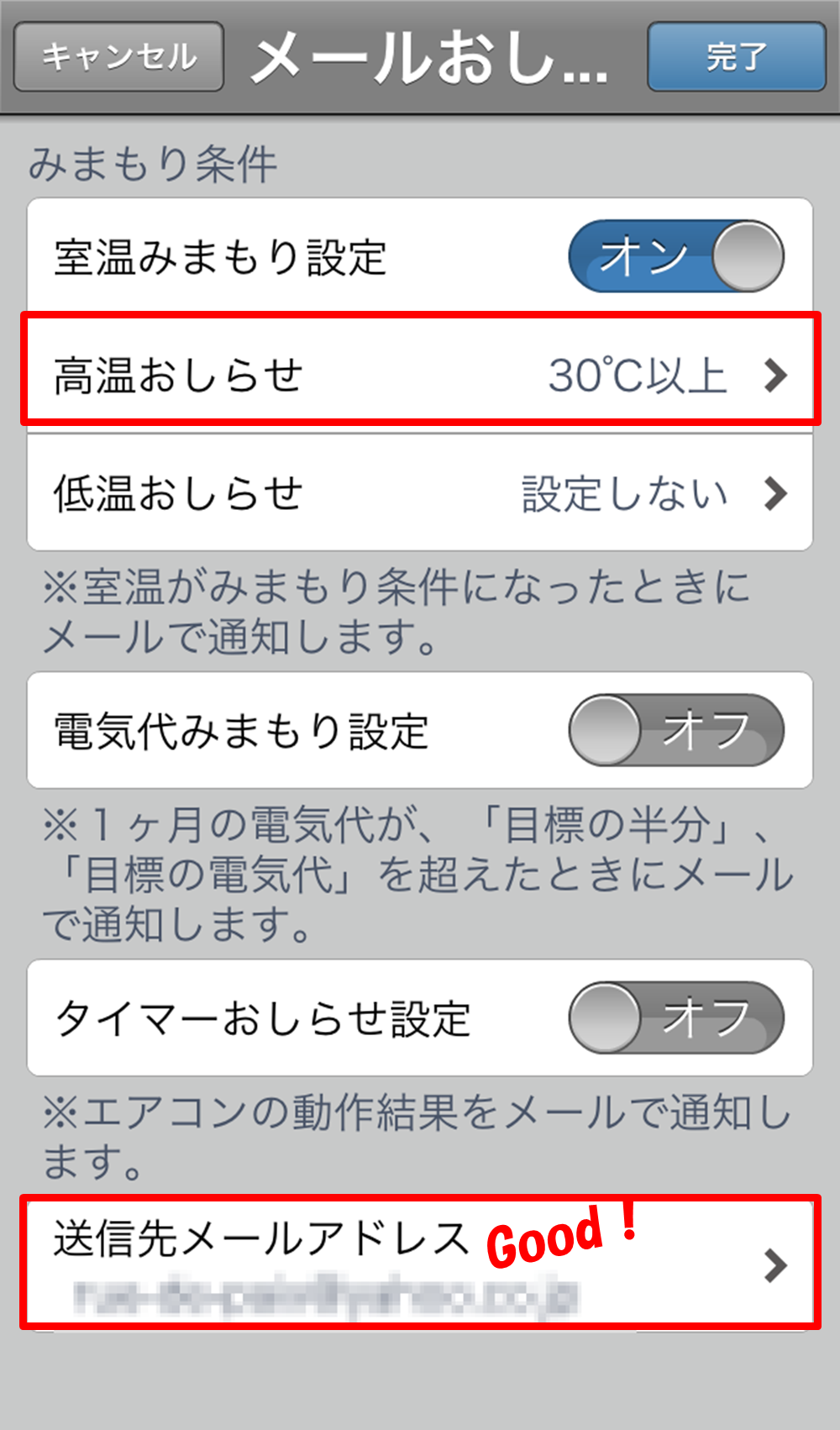Tap 完了 to finish settings
This screenshot has height=1430, width=840.
(x=737, y=56)
